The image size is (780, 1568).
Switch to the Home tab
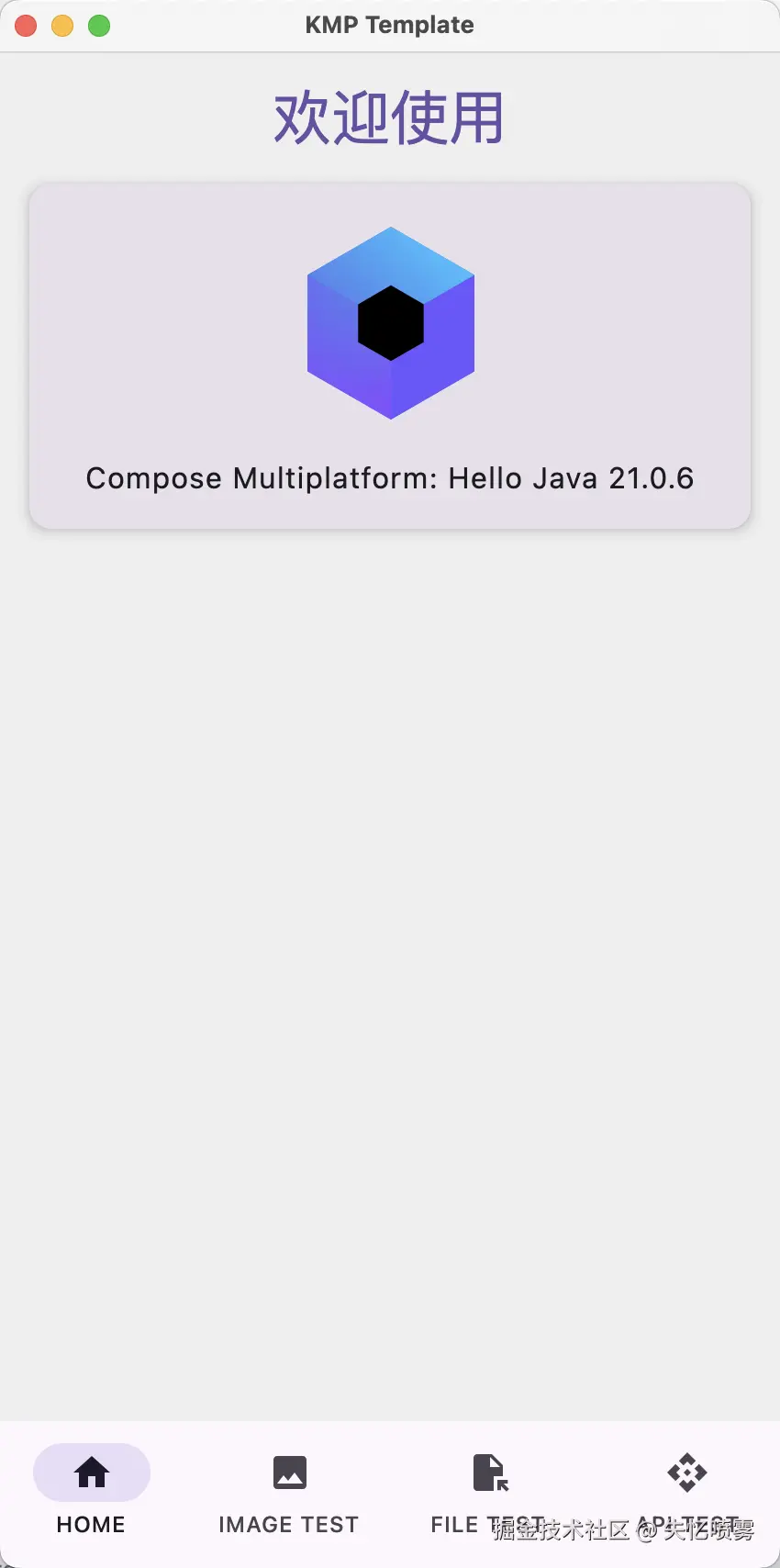(x=92, y=1491)
